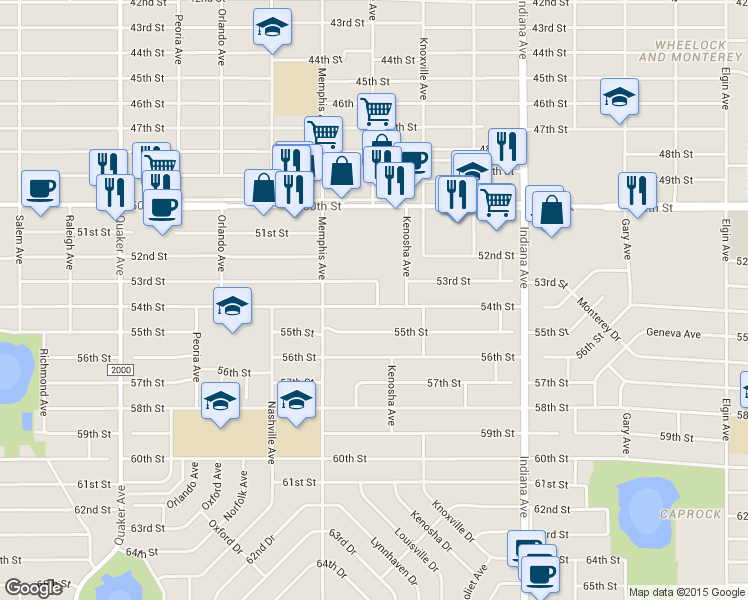Screen dimensions: 748x600
Task: Tap the school marker below Wheelock and Monterey
Action: pyautogui.click(x=619, y=98)
